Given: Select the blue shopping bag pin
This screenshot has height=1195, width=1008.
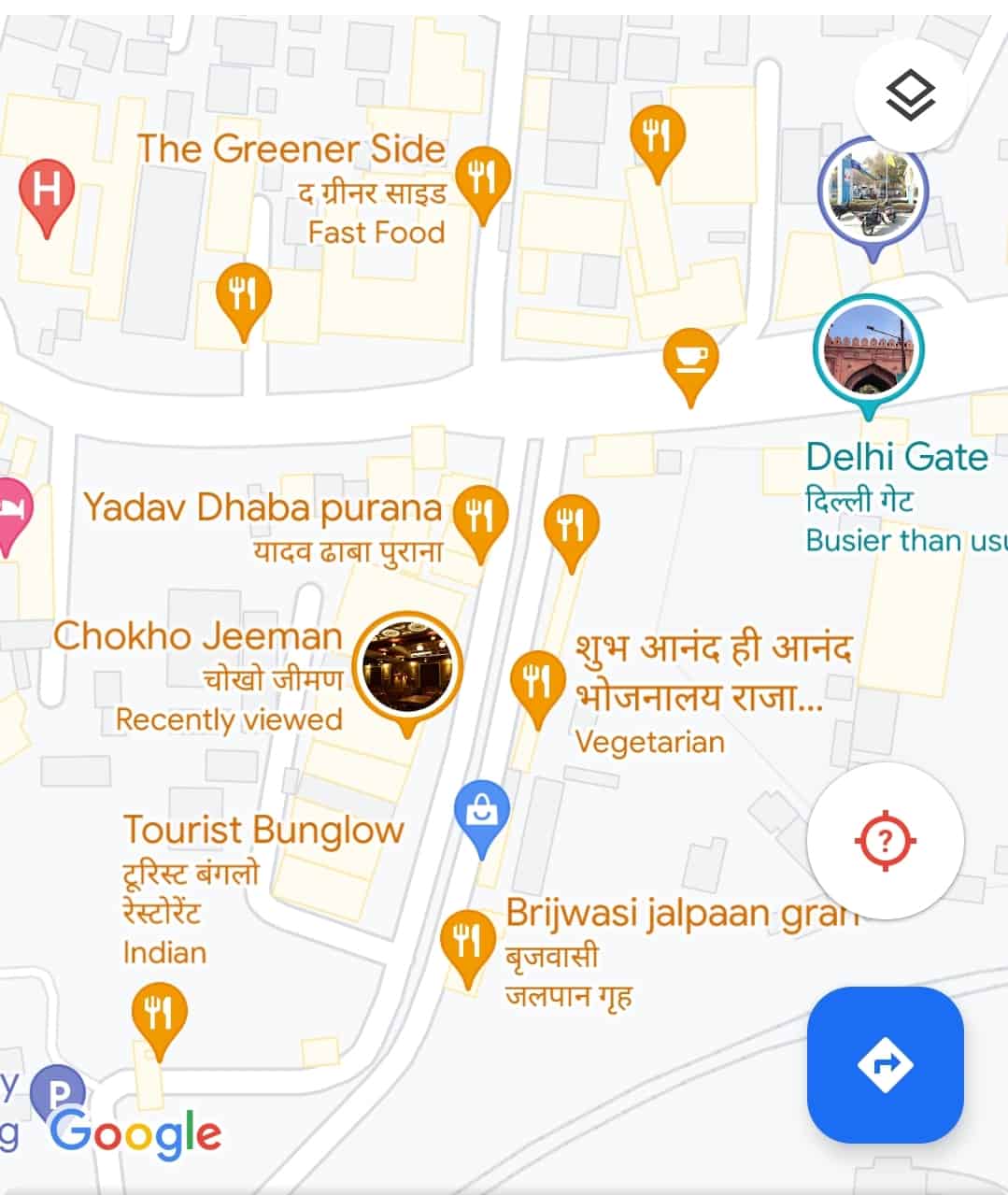Looking at the screenshot, I should pyautogui.click(x=482, y=813).
